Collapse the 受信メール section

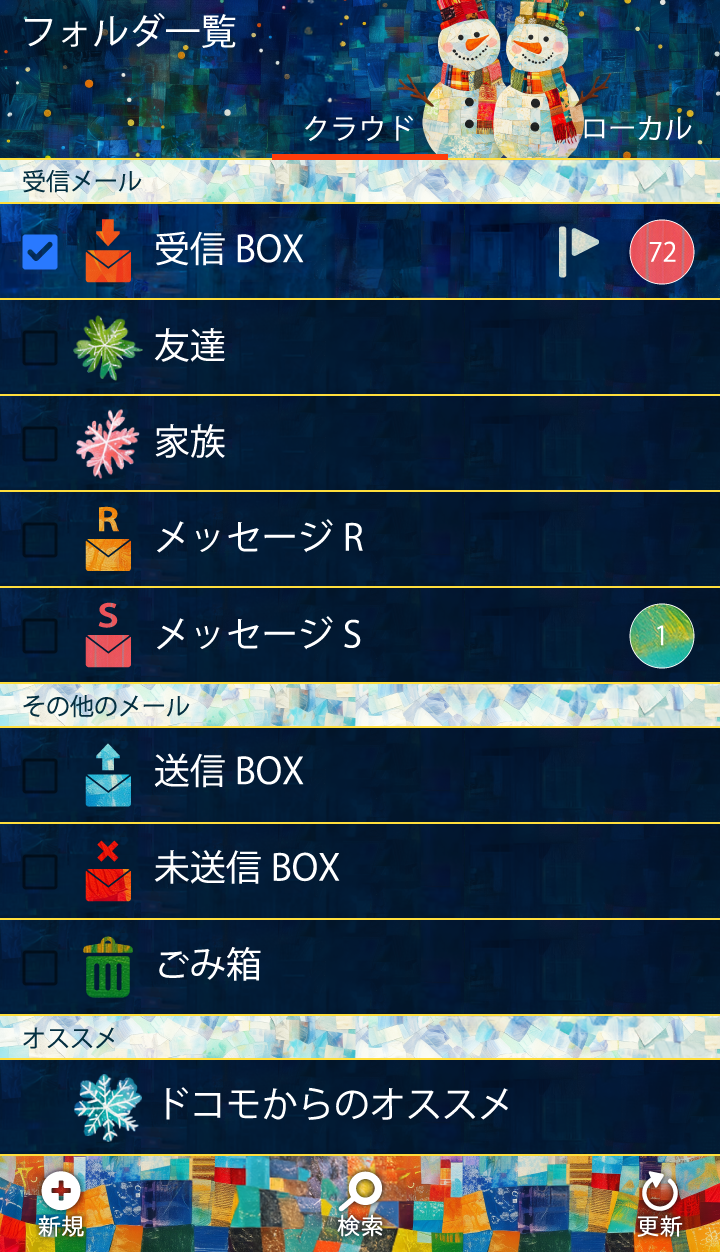point(652,182)
